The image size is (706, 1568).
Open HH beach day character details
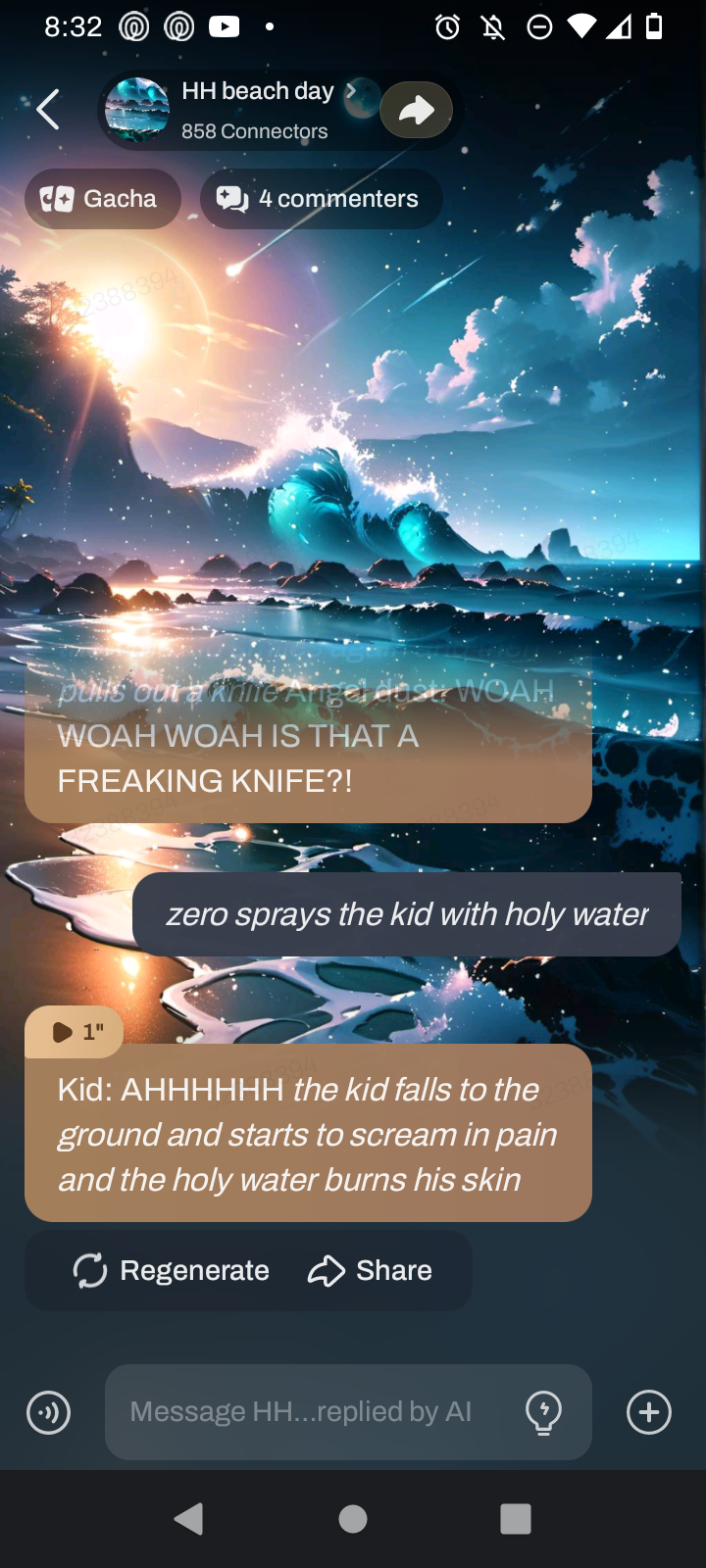256,109
